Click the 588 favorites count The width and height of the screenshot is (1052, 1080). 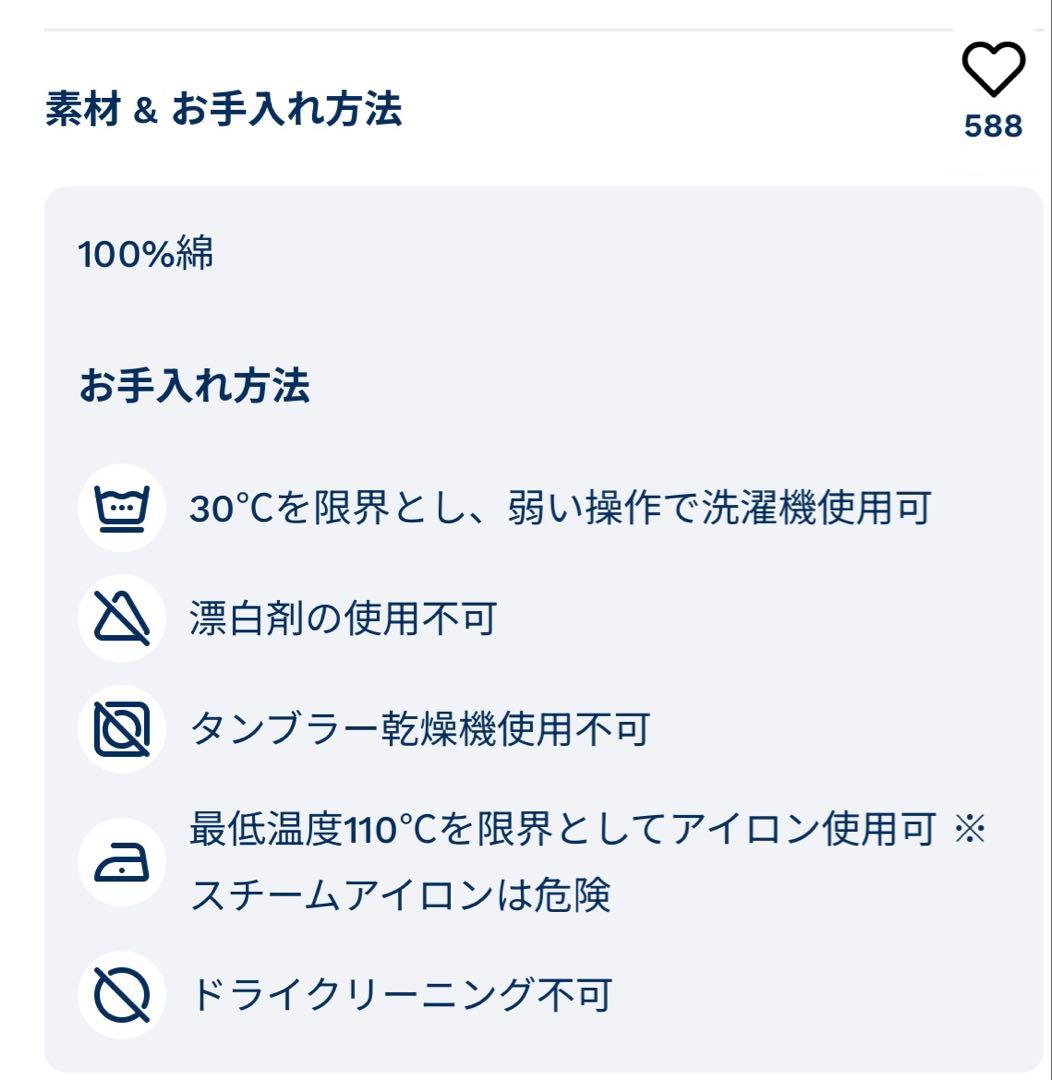[991, 127]
